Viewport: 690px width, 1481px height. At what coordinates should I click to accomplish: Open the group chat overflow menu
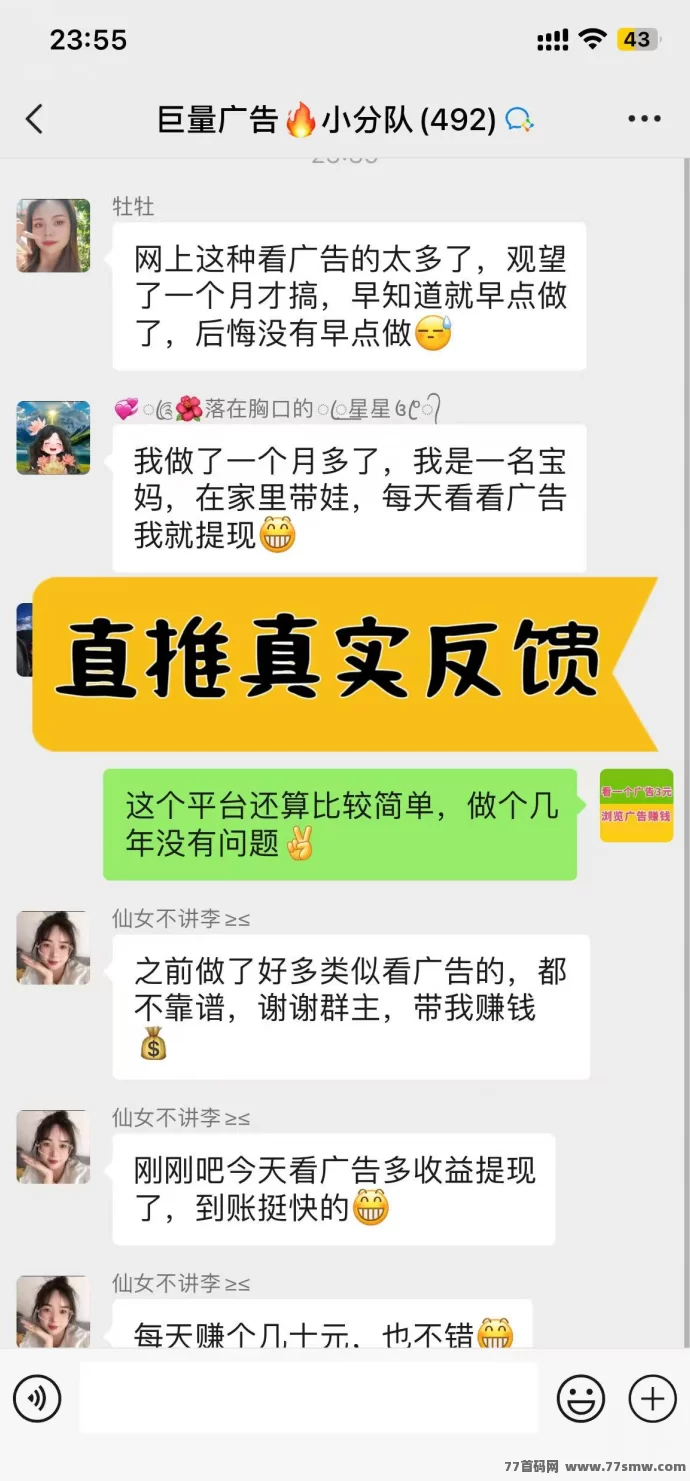coord(644,120)
